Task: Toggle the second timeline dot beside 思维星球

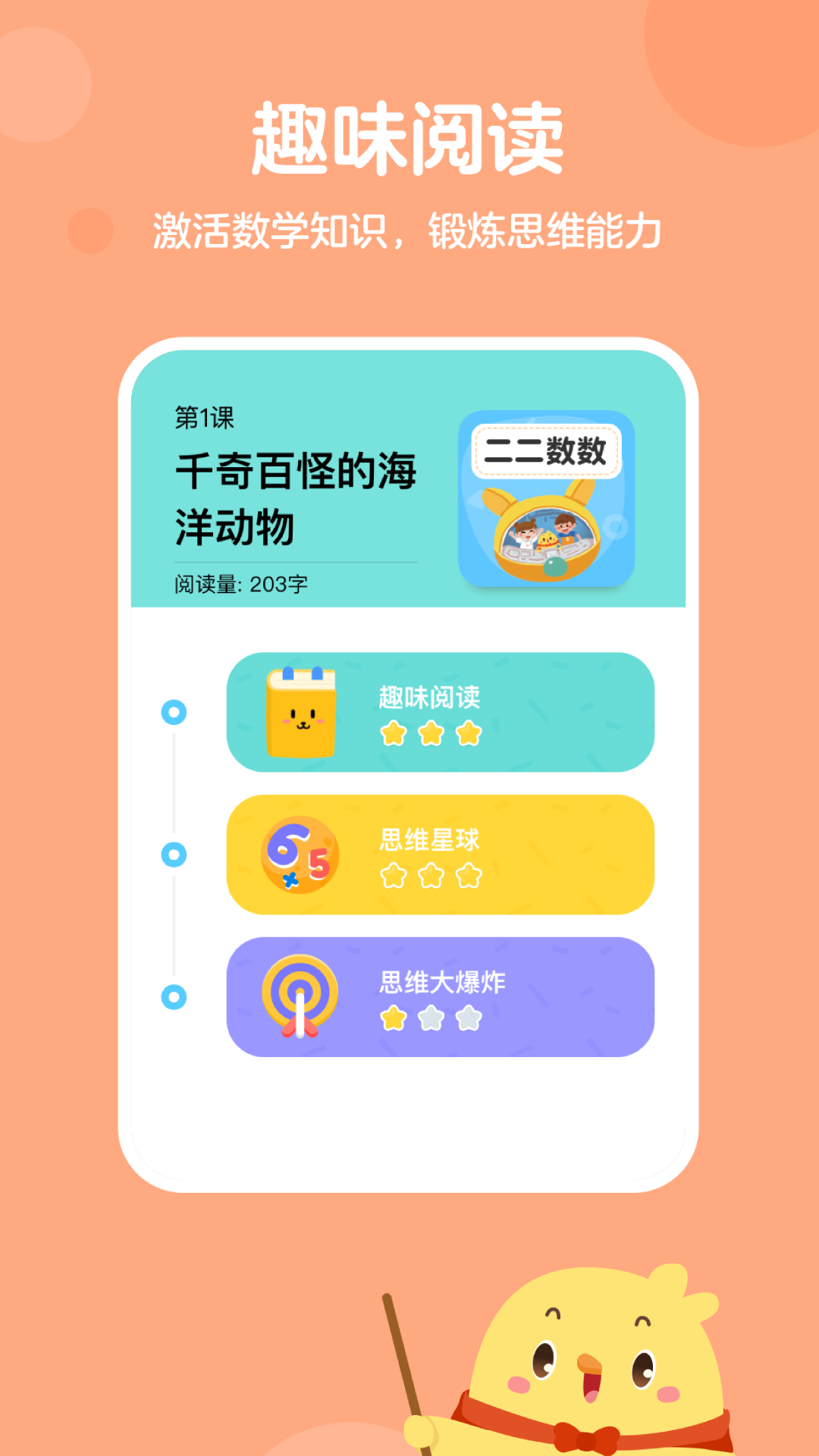Action: 173,853
